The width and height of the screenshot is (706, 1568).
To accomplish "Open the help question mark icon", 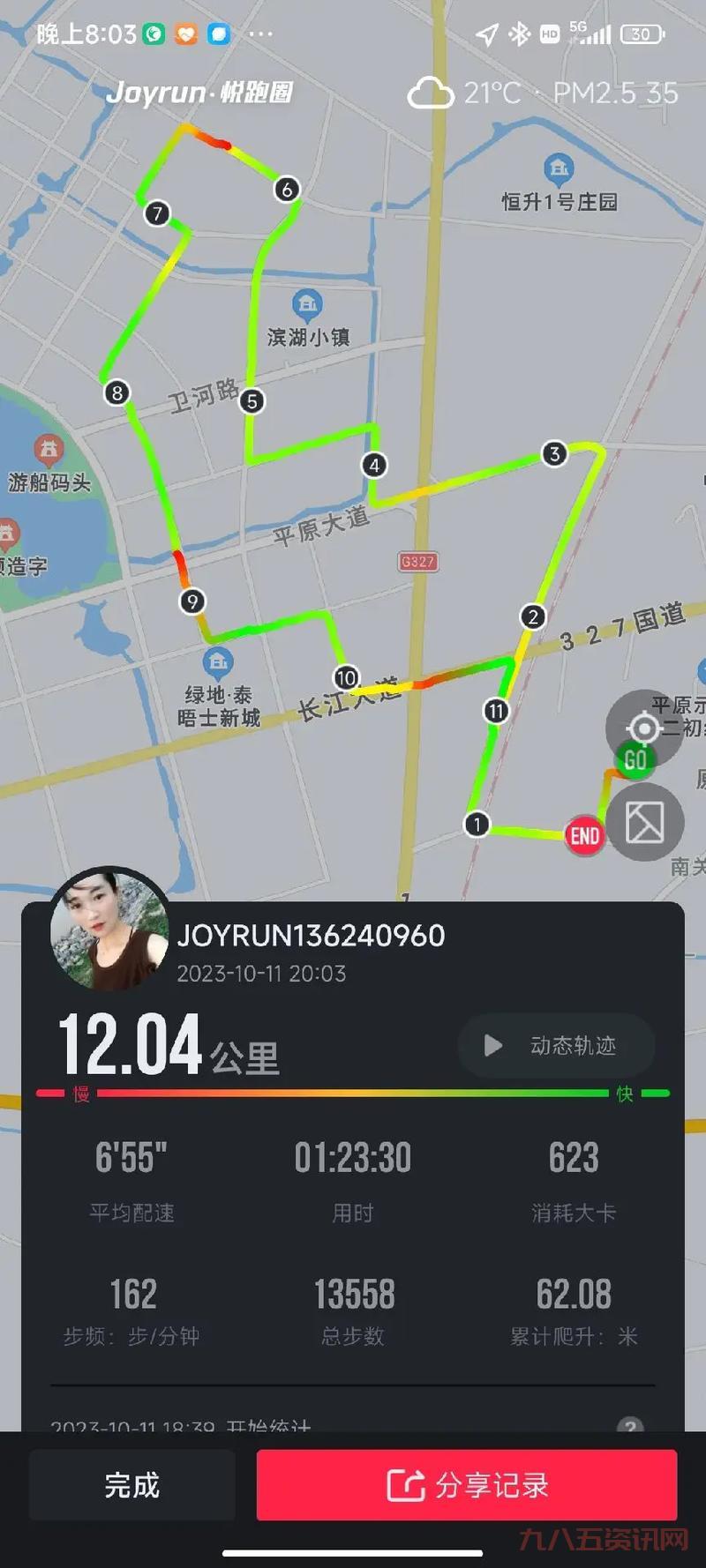I will click(x=629, y=1423).
